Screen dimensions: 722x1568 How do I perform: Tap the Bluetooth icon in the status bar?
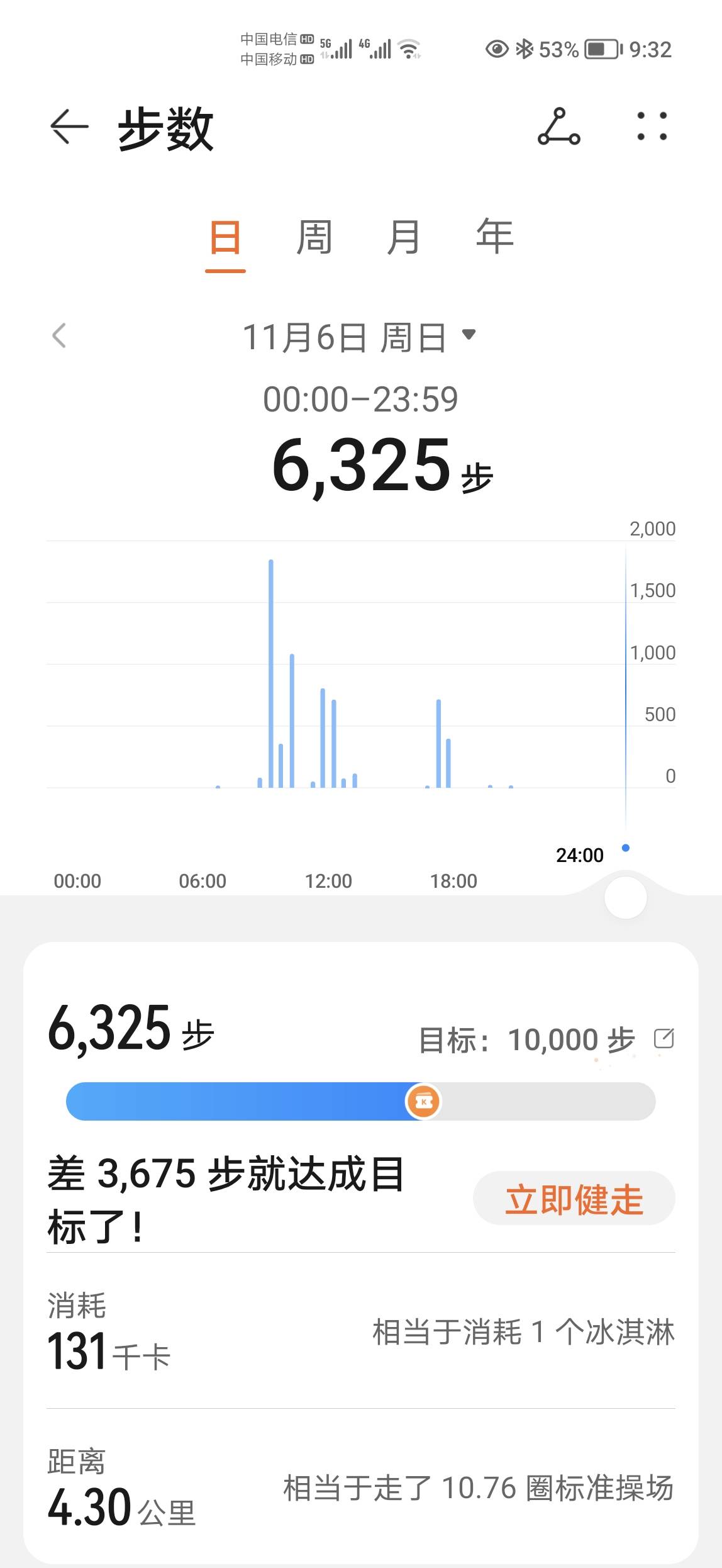pyautogui.click(x=523, y=47)
